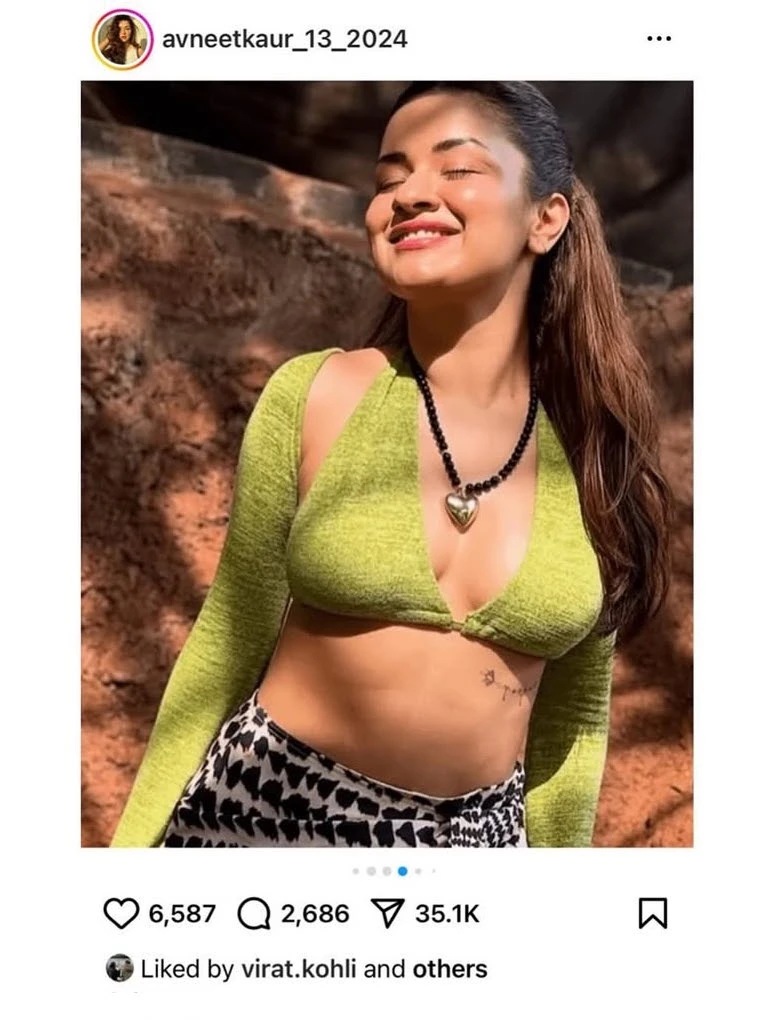Open the post's three-dot options menu
759x1023 pixels.
click(658, 39)
